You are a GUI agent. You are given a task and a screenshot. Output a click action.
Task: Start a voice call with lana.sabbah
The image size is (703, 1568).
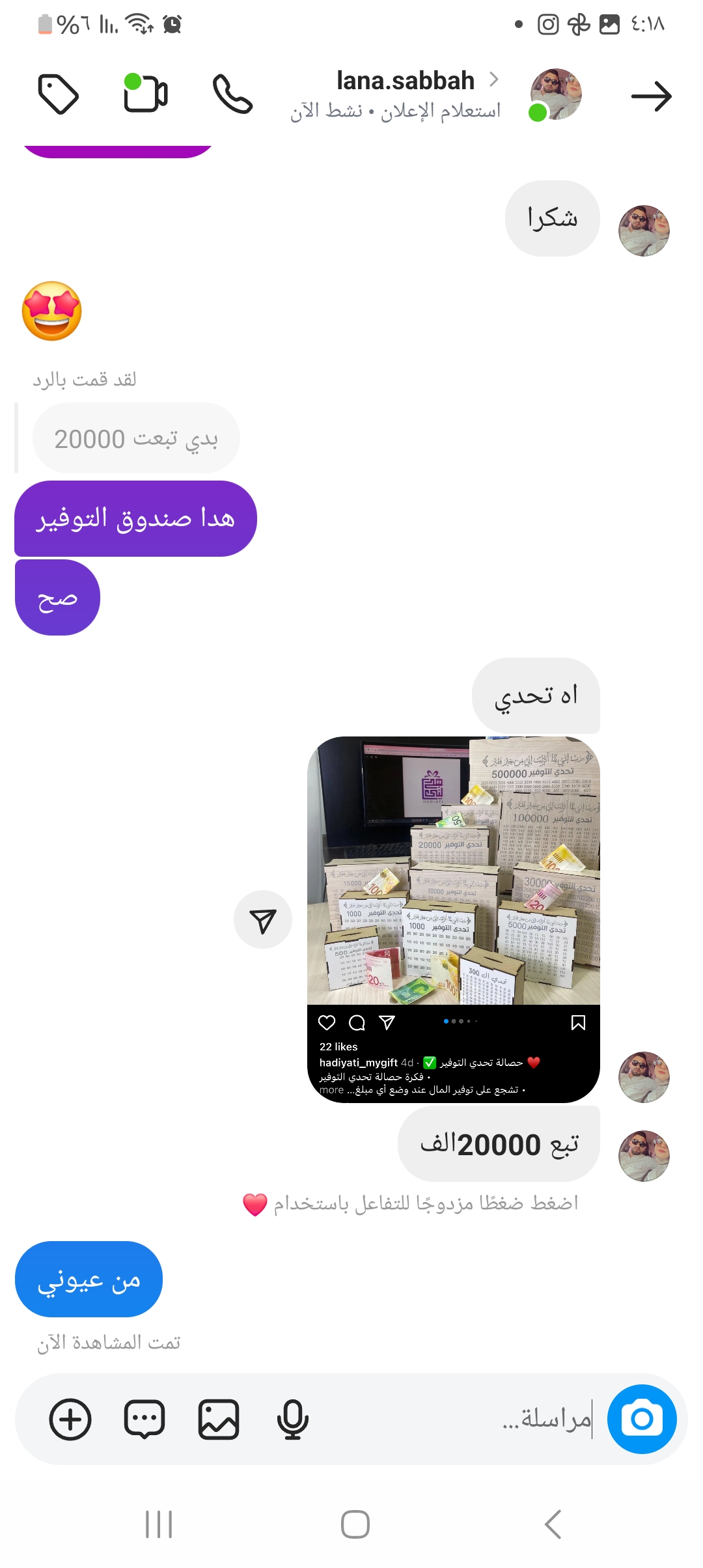pos(232,95)
